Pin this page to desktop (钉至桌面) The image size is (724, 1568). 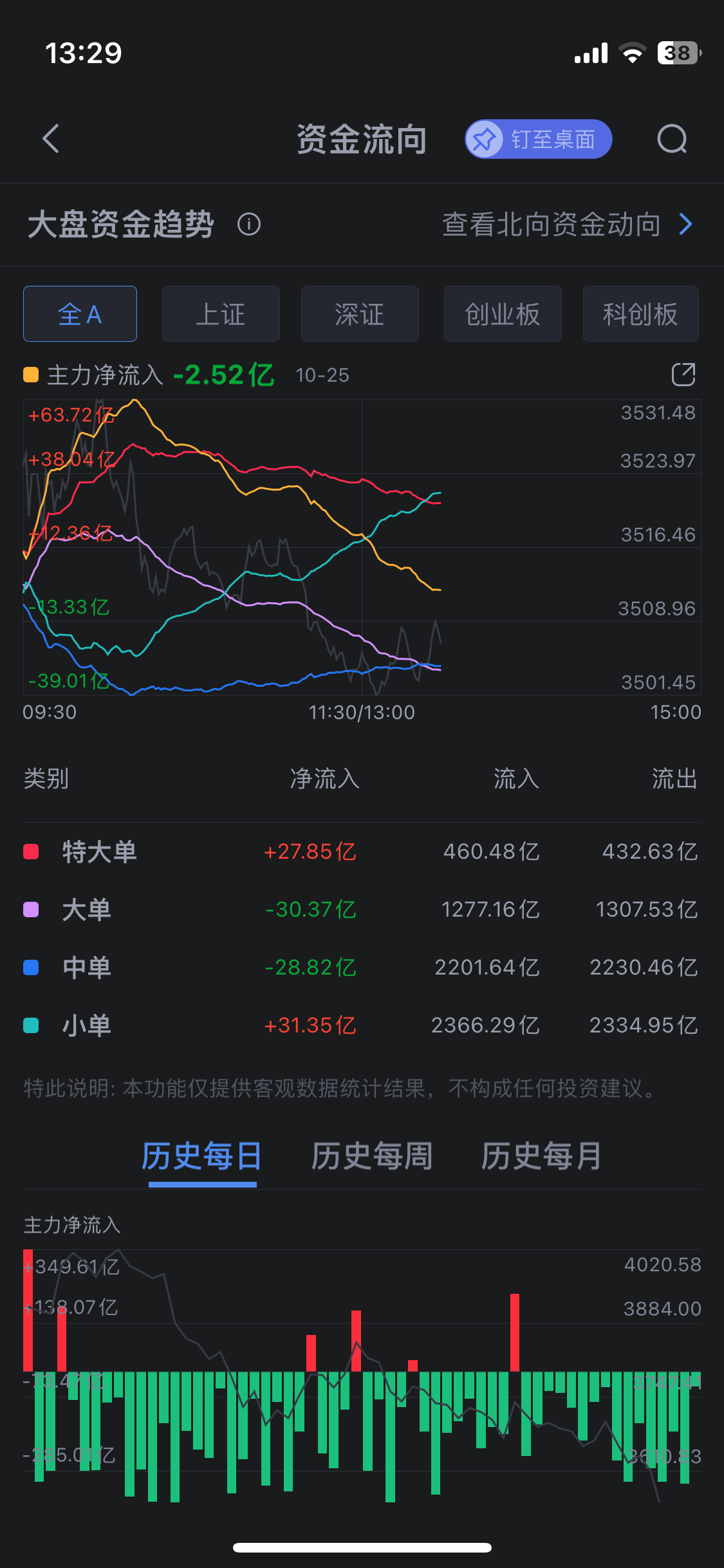[539, 139]
